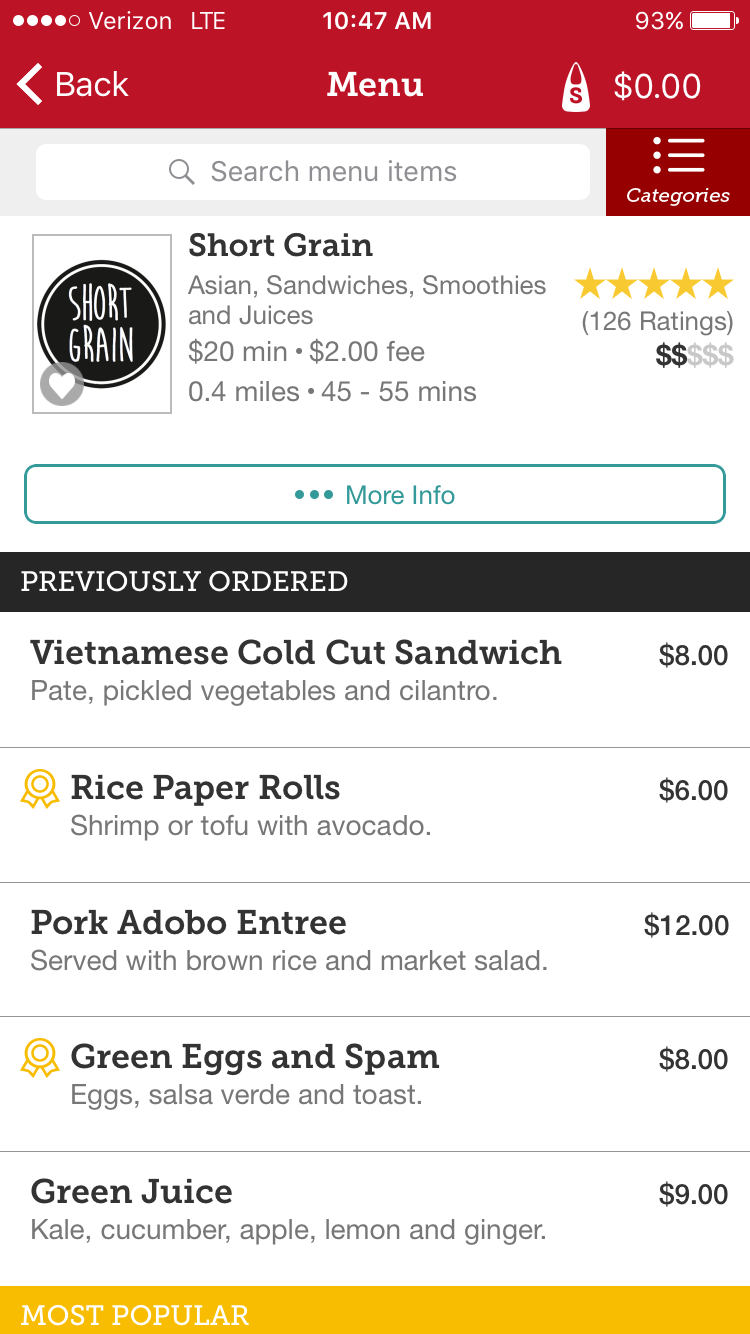Tap the Search menu items field
The image size is (750, 1334).
tap(313, 172)
